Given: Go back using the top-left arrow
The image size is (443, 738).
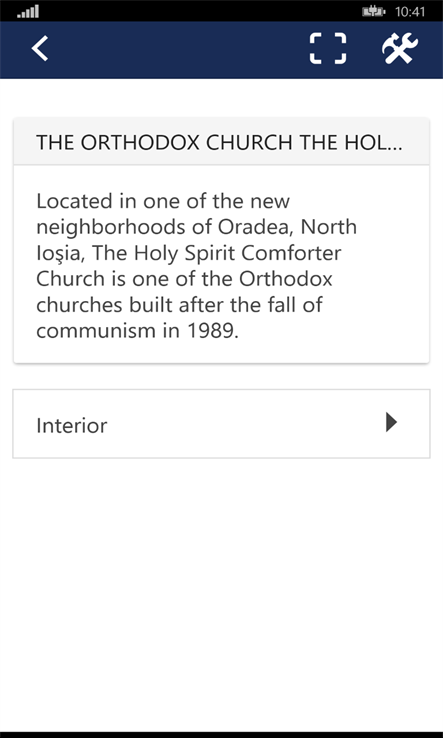Looking at the screenshot, I should coord(40,48).
